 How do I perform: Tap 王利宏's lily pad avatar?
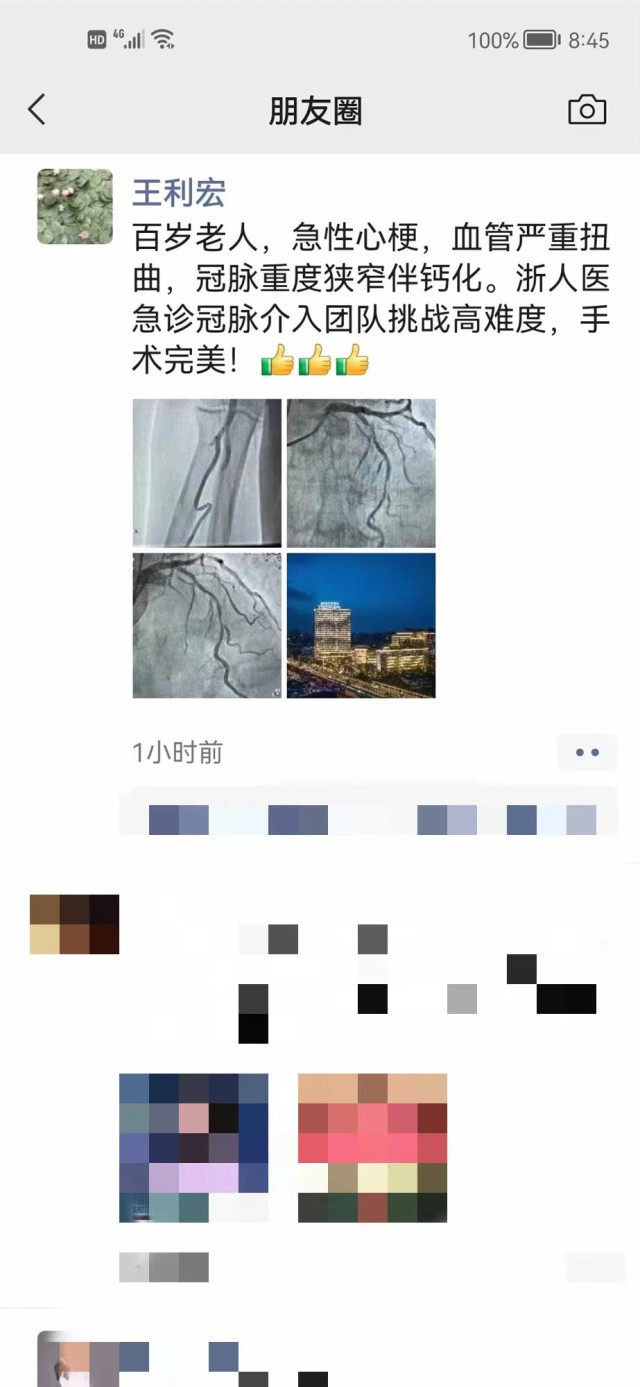pyautogui.click(x=75, y=207)
